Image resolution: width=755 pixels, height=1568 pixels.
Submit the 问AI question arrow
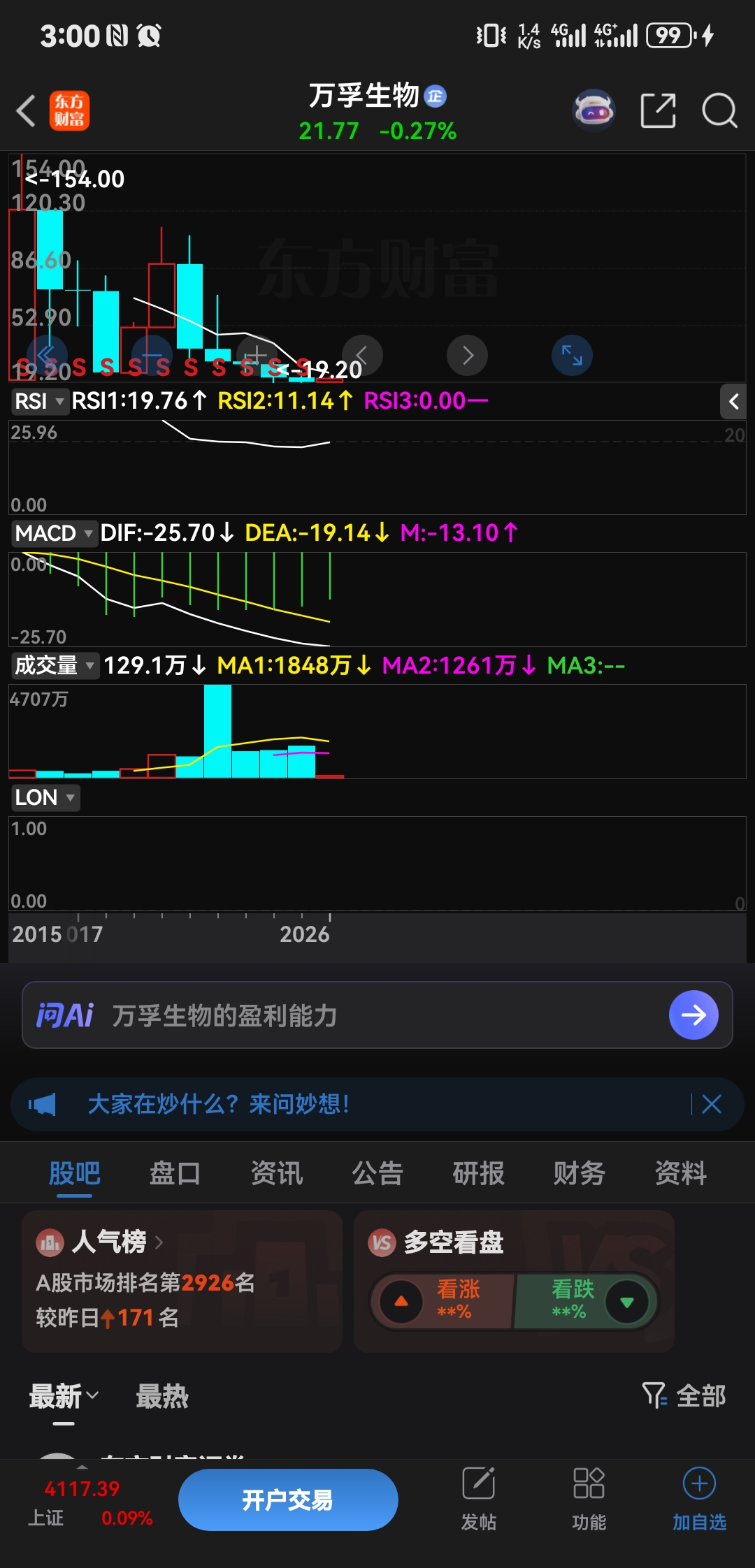click(x=693, y=1015)
